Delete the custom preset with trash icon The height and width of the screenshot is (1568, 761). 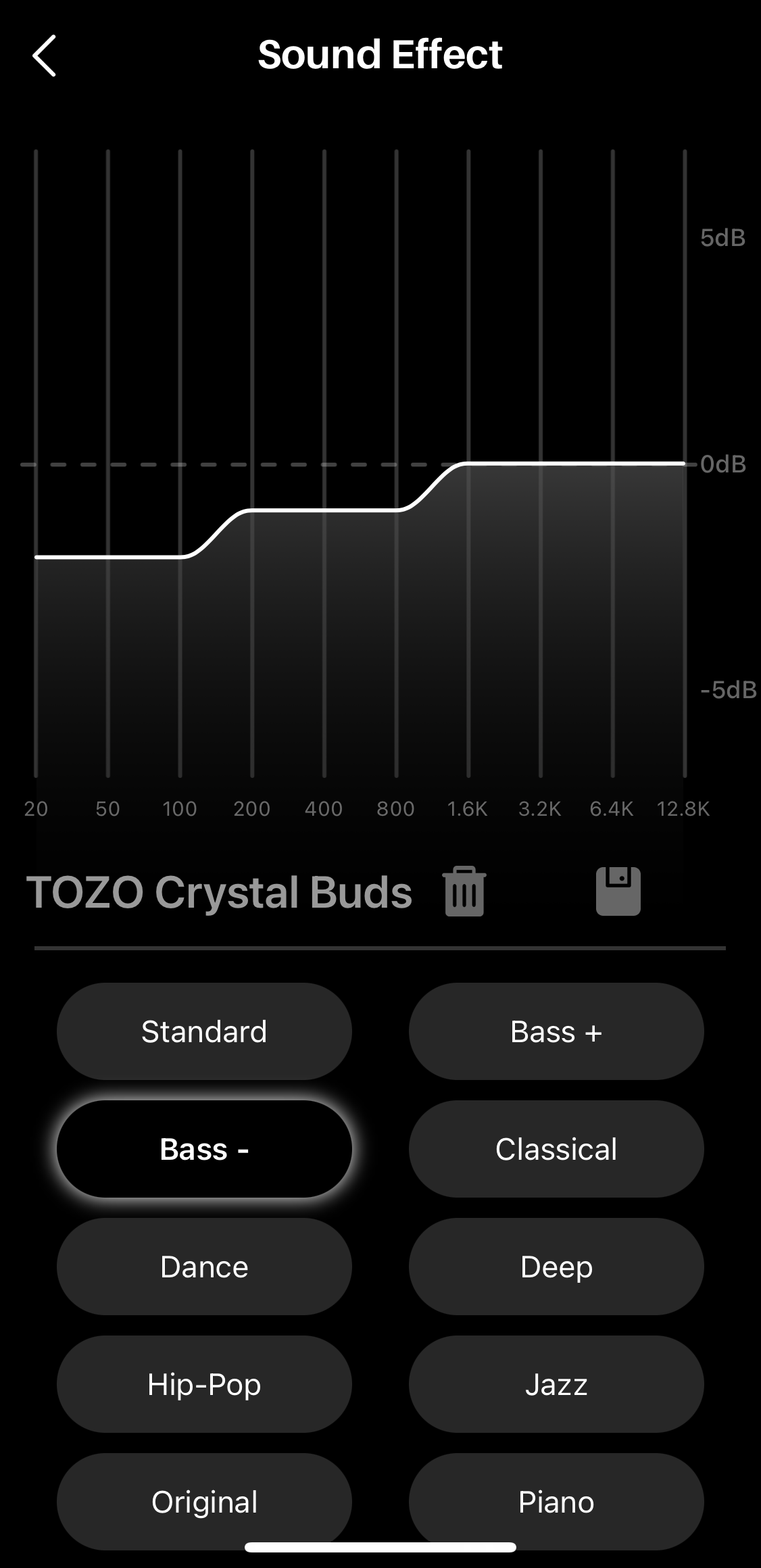[464, 891]
